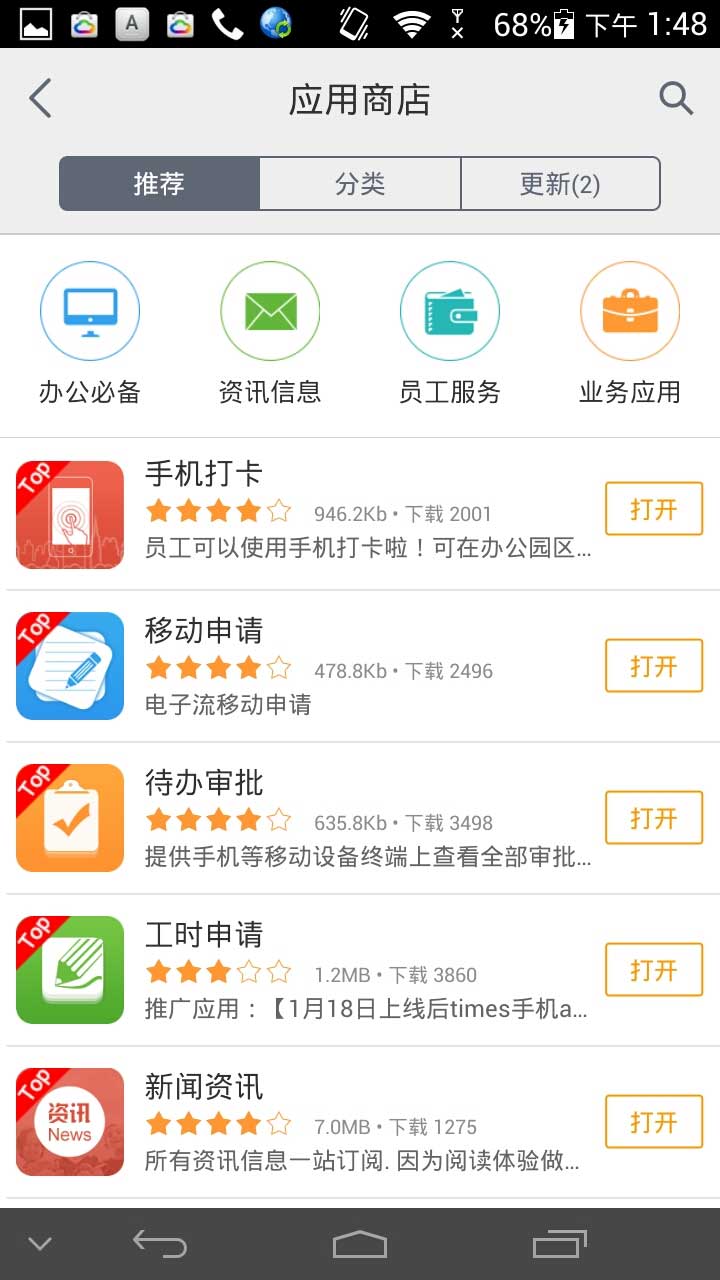The image size is (720, 1280).
Task: Tap 打开 for 移动申请
Action: click(654, 666)
